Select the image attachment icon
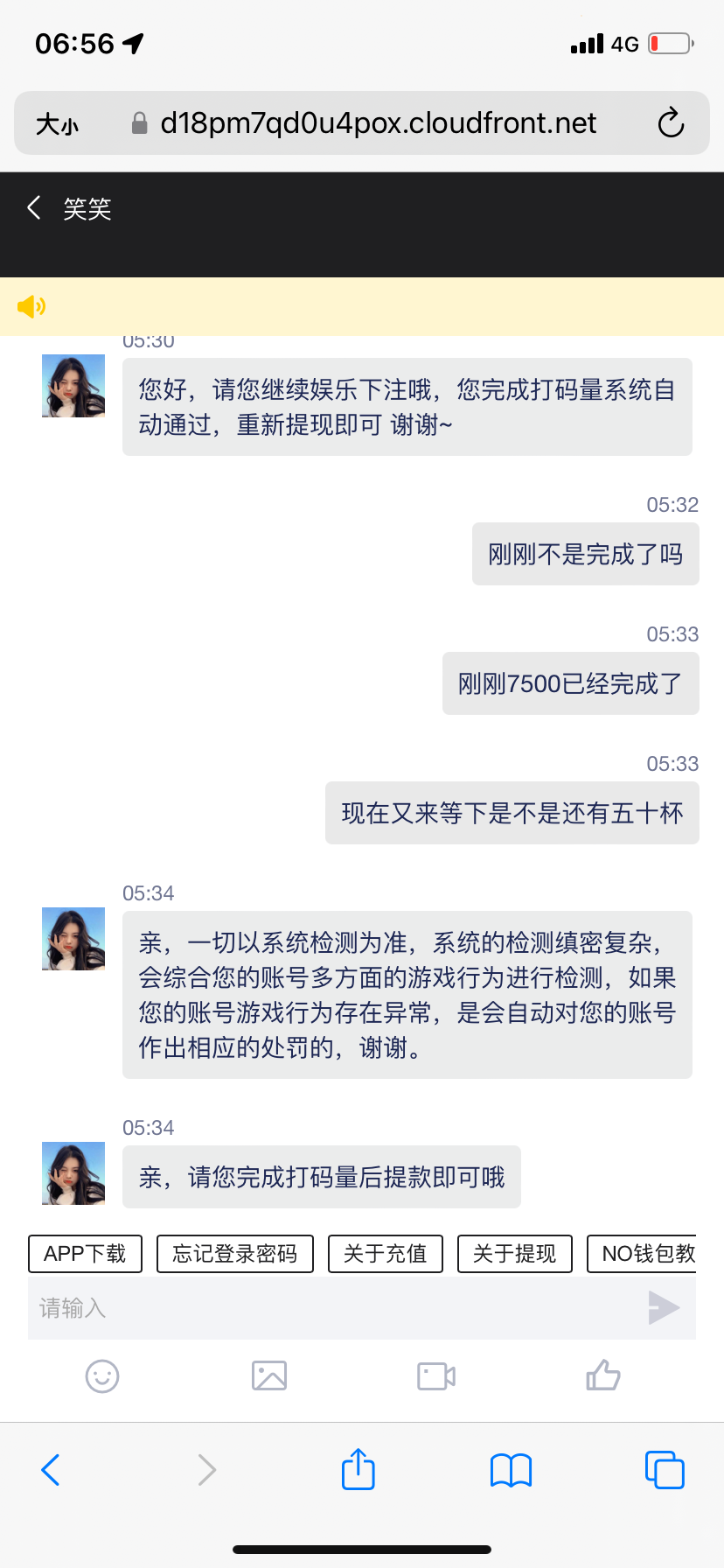This screenshot has height=1568, width=724. [268, 1375]
